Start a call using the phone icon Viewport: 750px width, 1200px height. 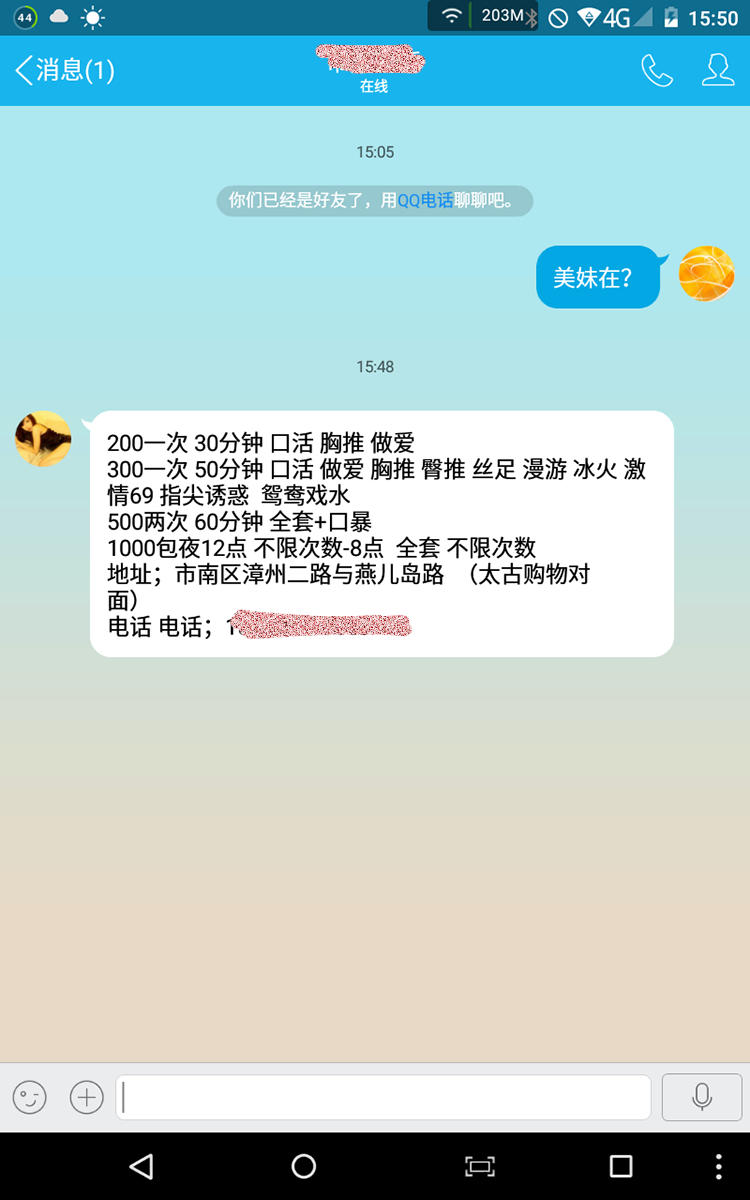click(x=657, y=70)
